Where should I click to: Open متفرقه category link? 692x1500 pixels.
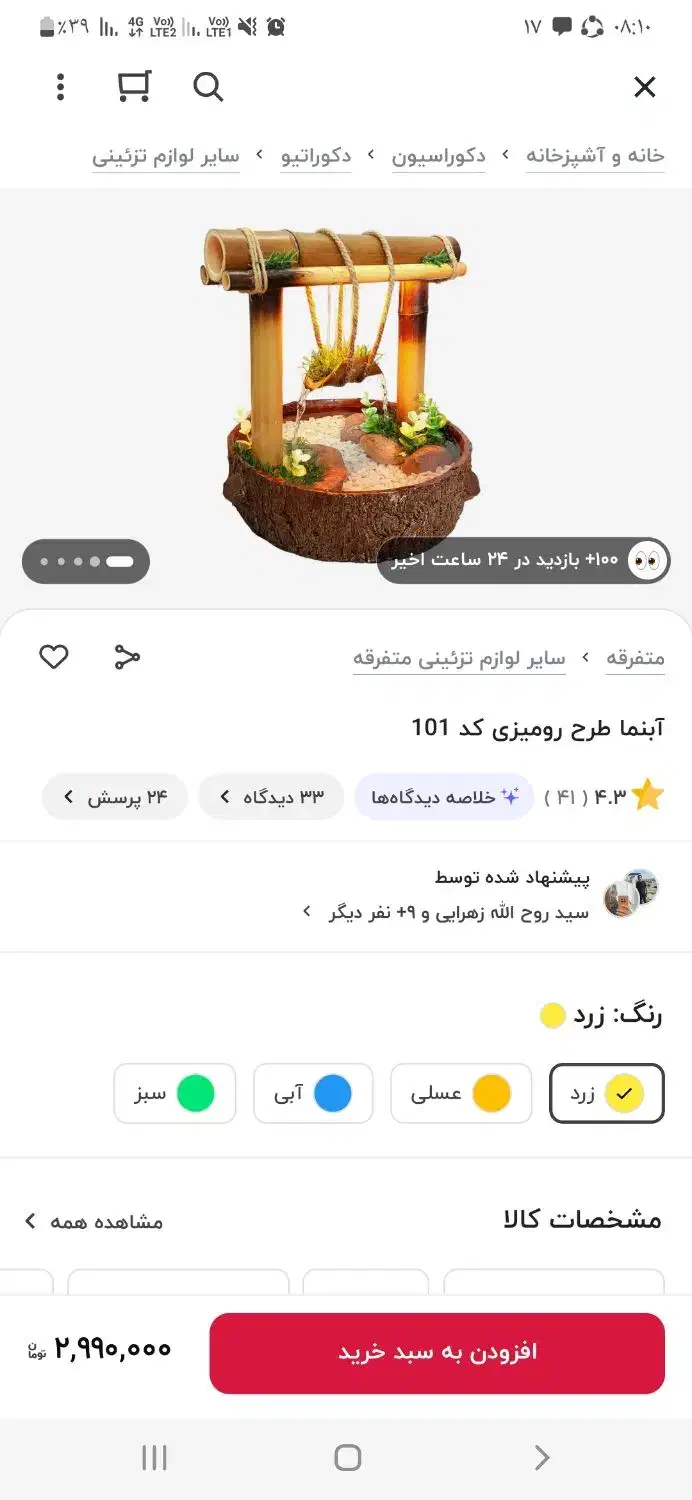click(x=635, y=658)
